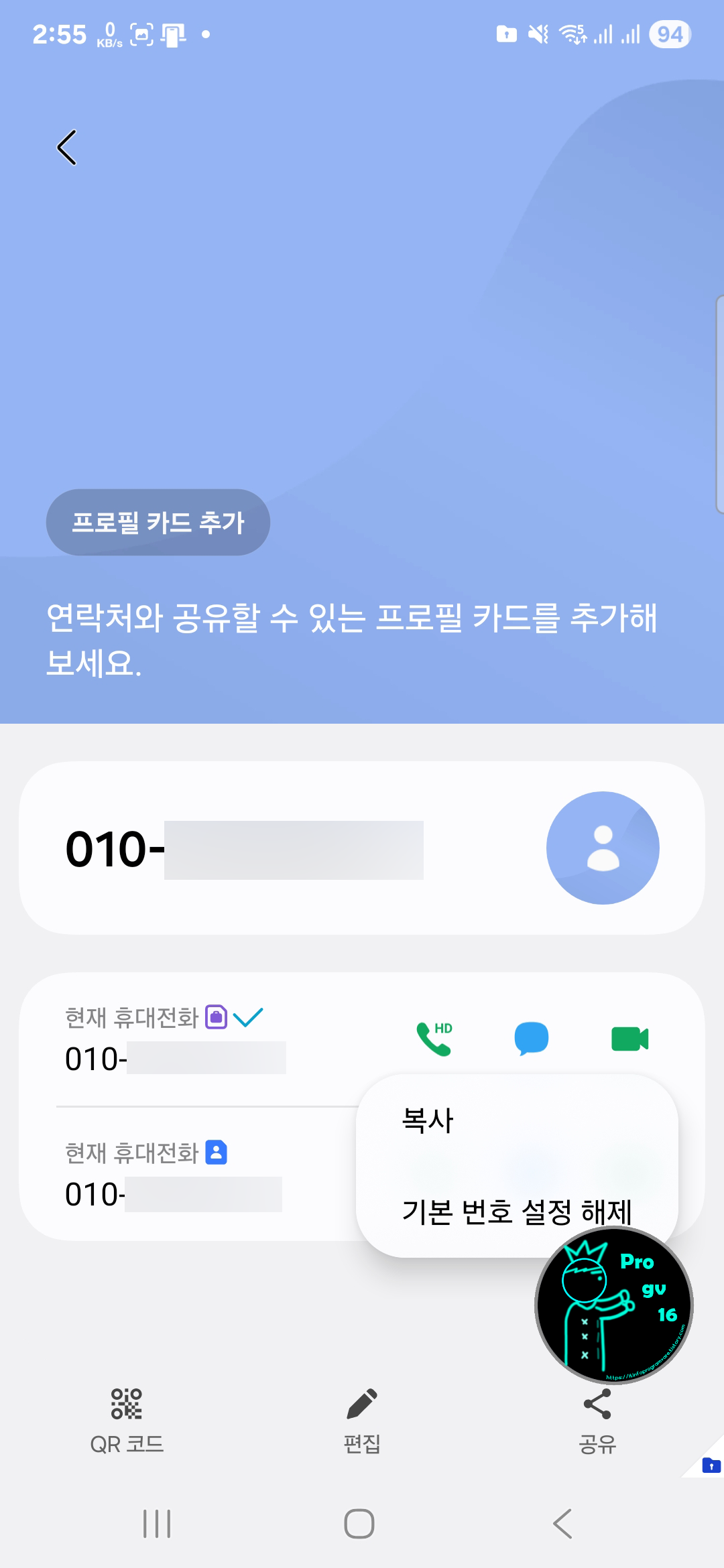Screen dimensions: 724x1568
Task: Start a video call with the contact
Action: point(628,1038)
